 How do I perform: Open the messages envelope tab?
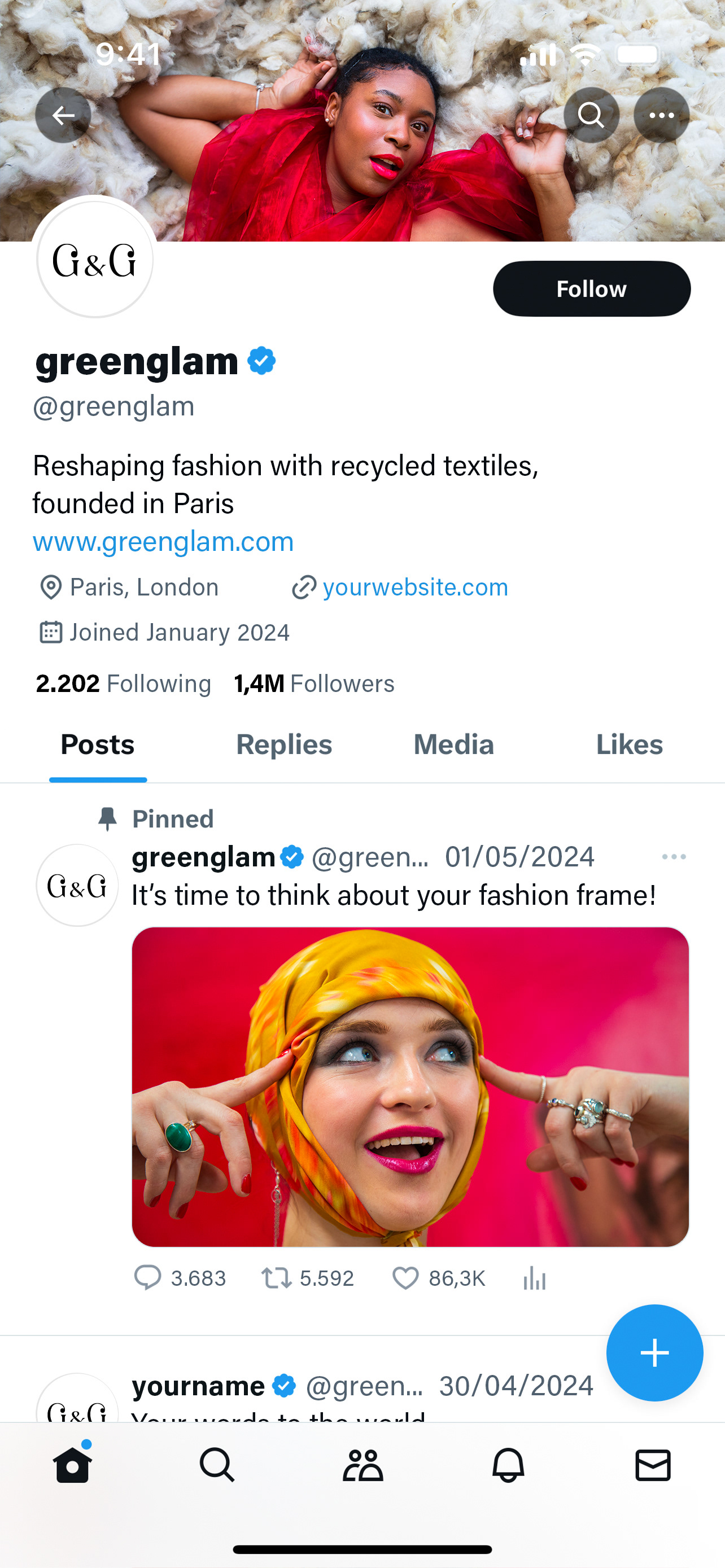(x=653, y=1465)
